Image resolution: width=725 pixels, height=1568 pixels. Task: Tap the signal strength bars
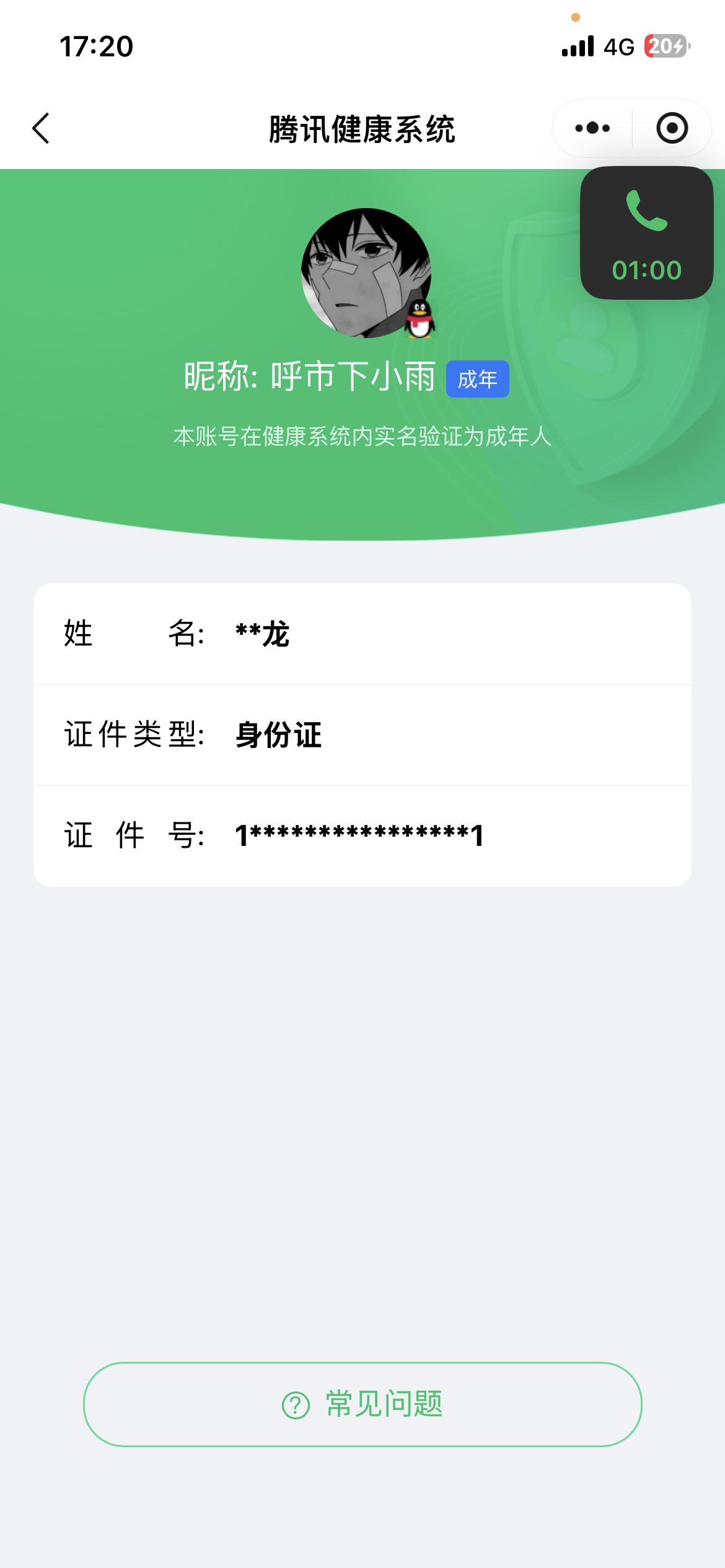pos(576,46)
